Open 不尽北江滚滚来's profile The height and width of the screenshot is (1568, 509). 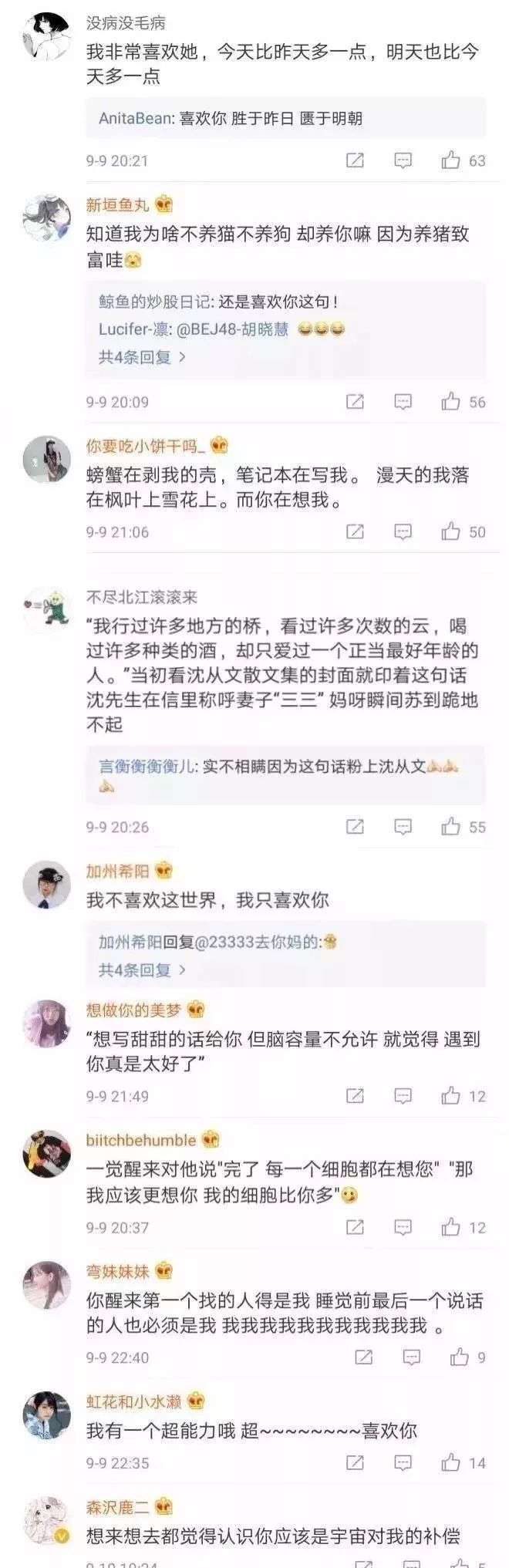(142, 596)
